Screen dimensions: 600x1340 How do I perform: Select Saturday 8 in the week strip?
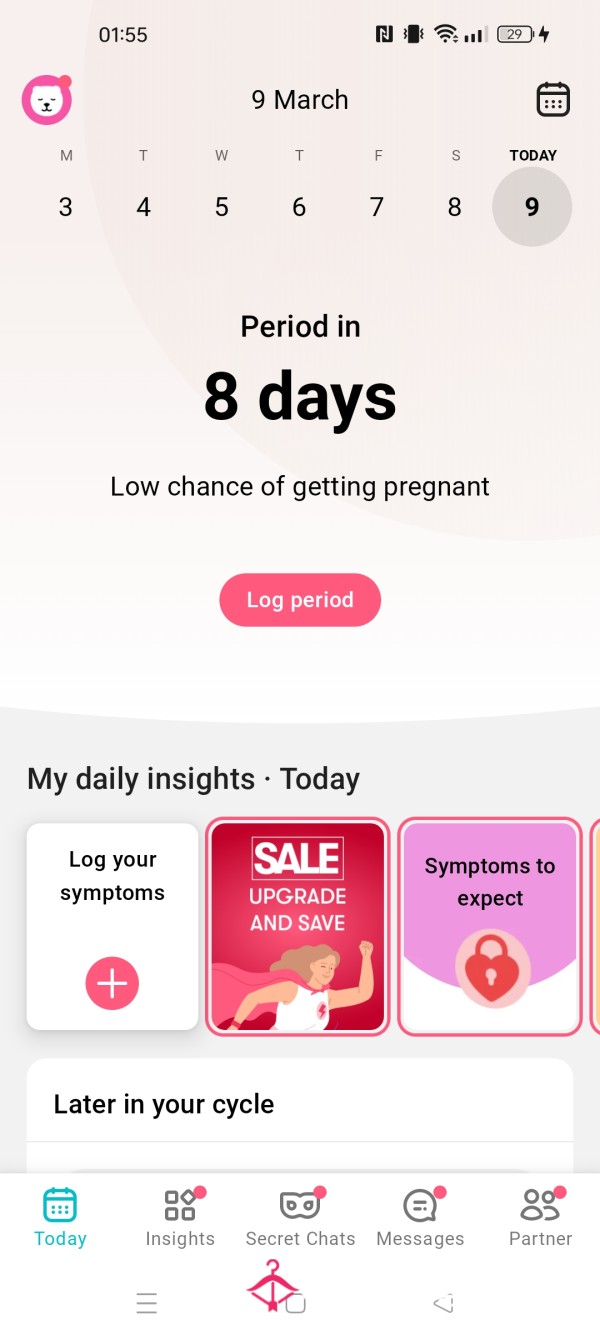click(455, 207)
